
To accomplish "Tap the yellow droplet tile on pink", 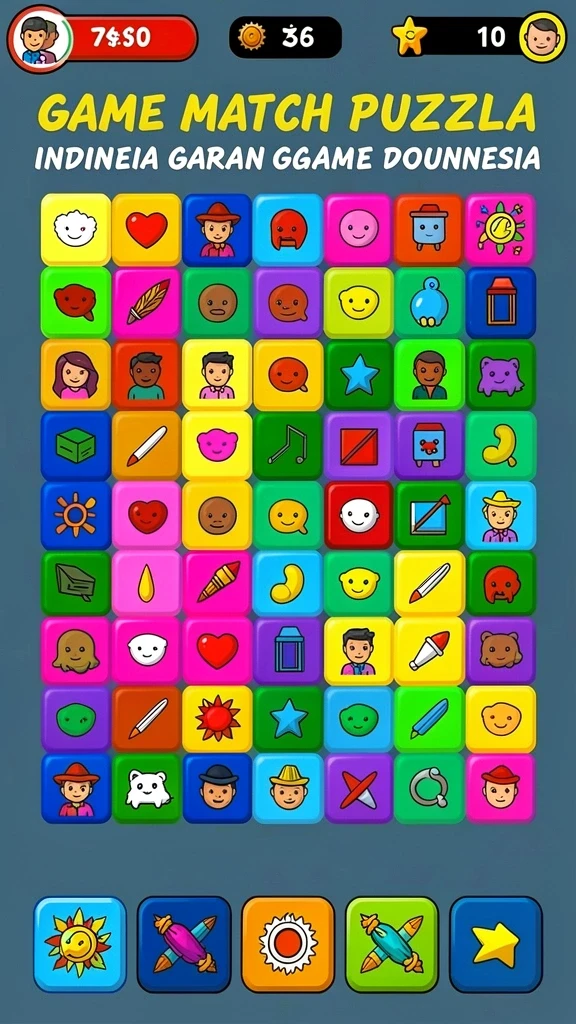I will (x=146, y=584).
